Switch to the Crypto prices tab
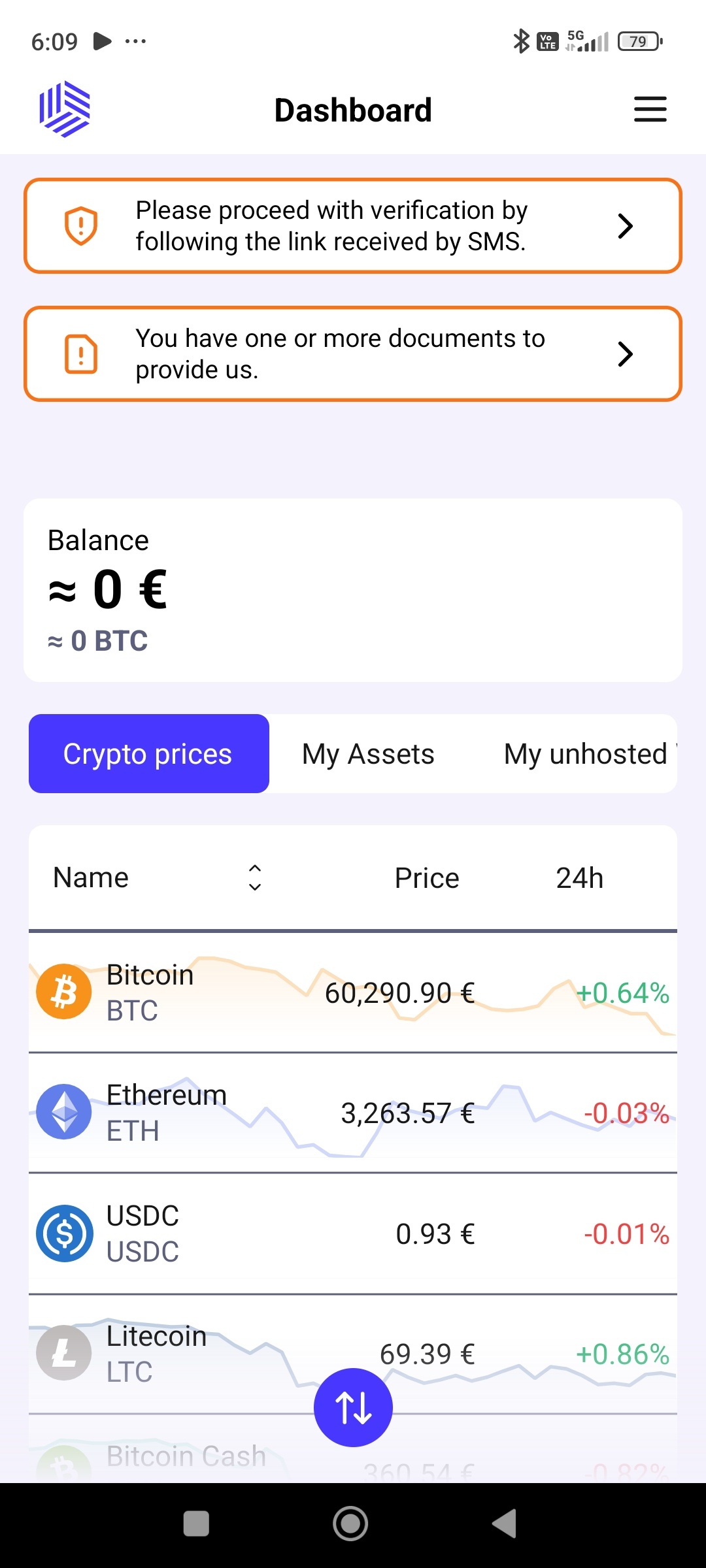The height and width of the screenshot is (1568, 706). click(x=149, y=754)
